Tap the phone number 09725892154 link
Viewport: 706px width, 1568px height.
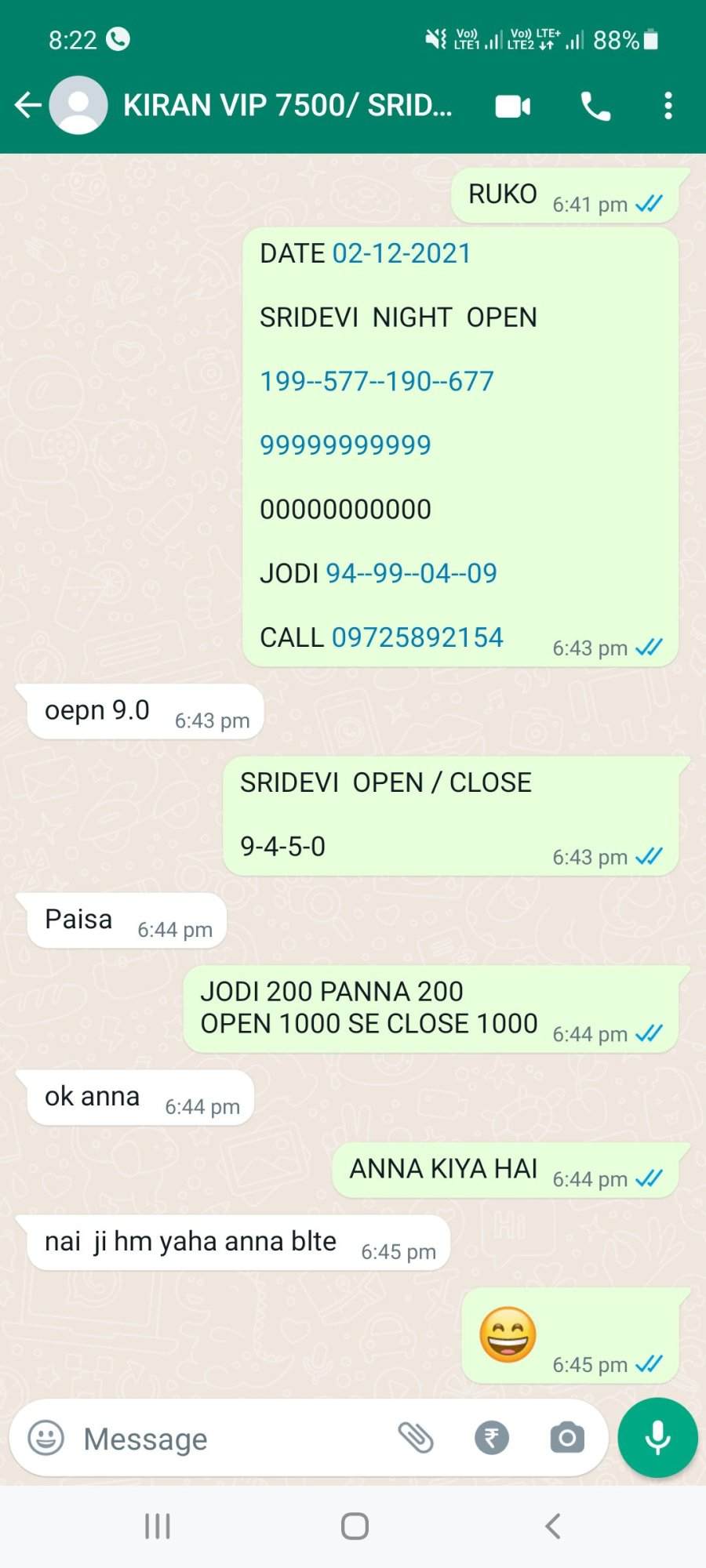(x=417, y=637)
